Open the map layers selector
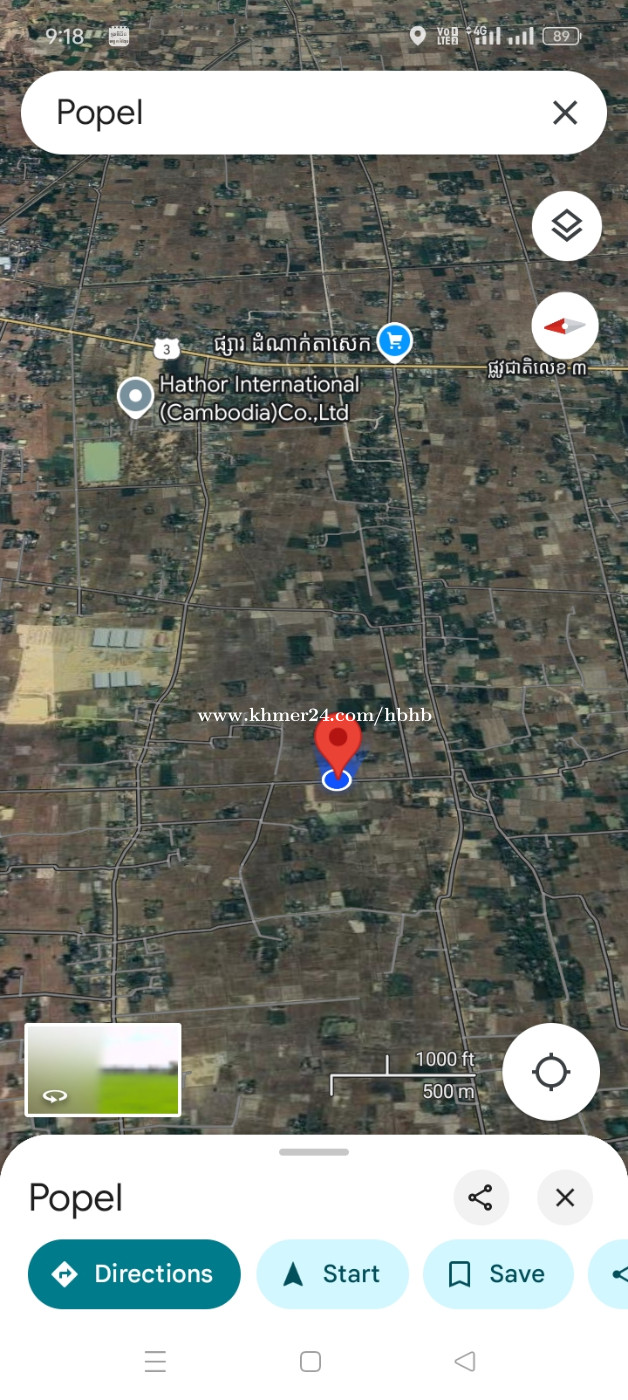The image size is (628, 1400). pyautogui.click(x=567, y=227)
